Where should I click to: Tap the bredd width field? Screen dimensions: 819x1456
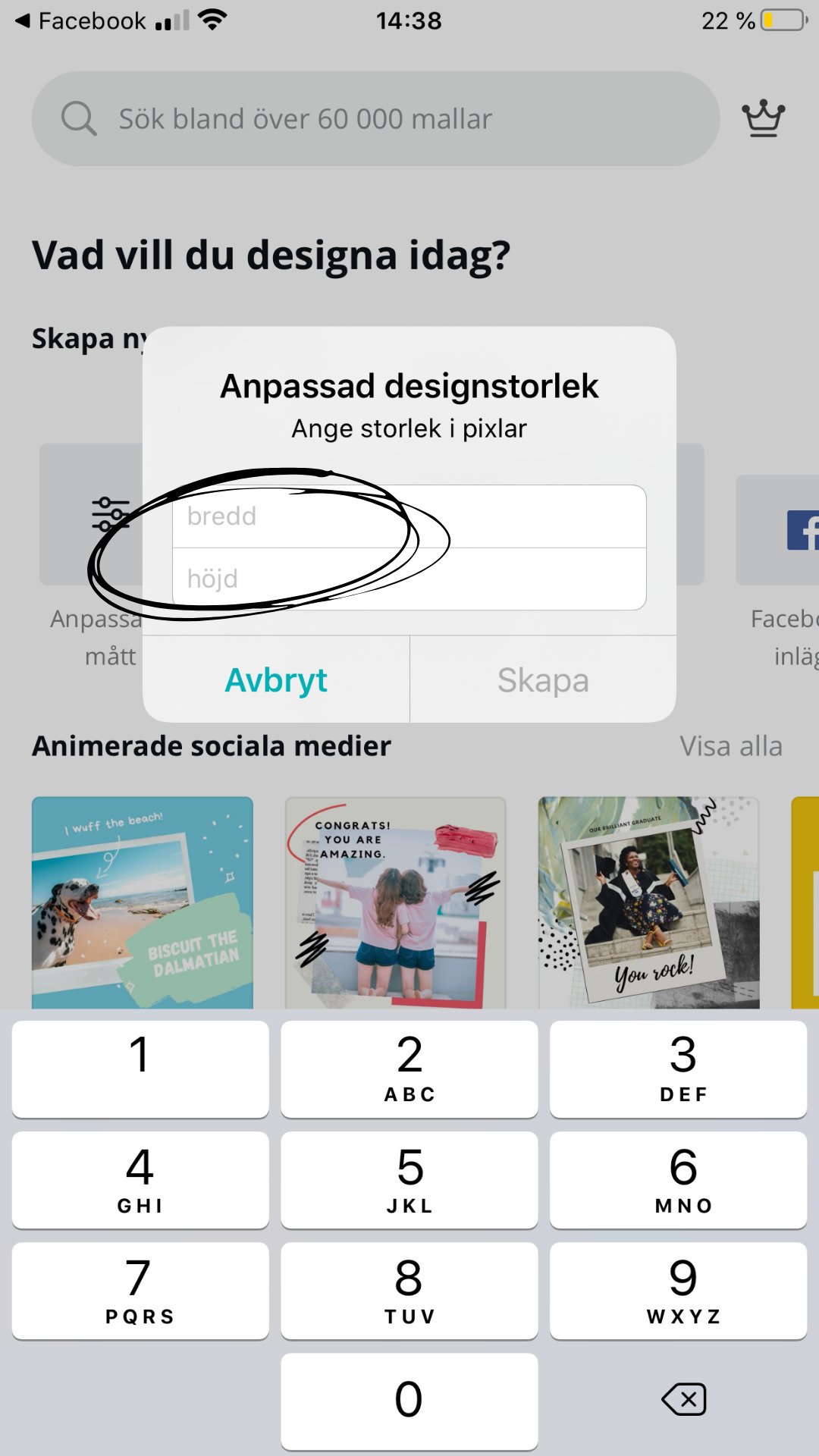(x=409, y=516)
